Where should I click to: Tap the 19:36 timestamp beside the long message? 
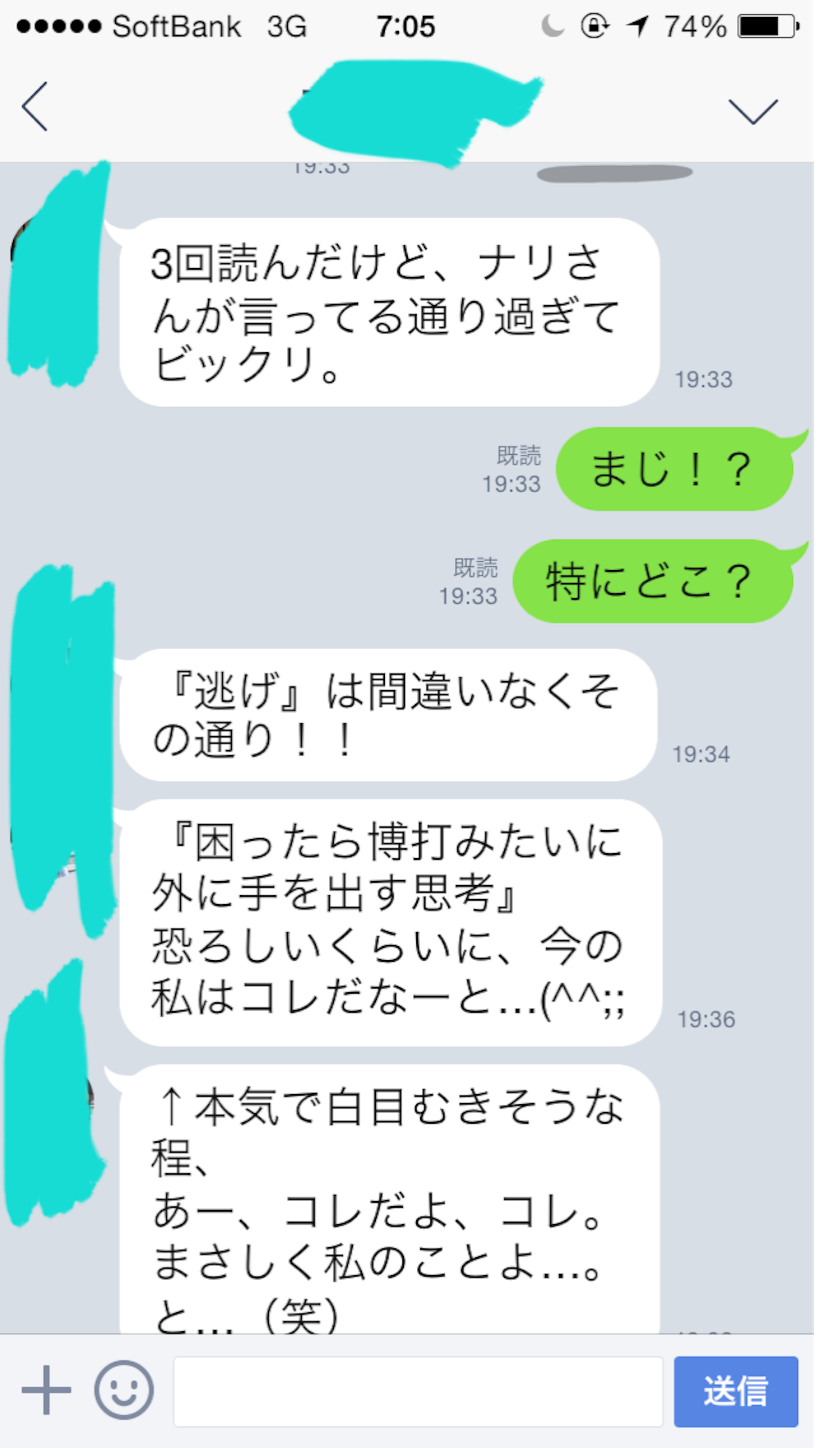click(x=707, y=1019)
